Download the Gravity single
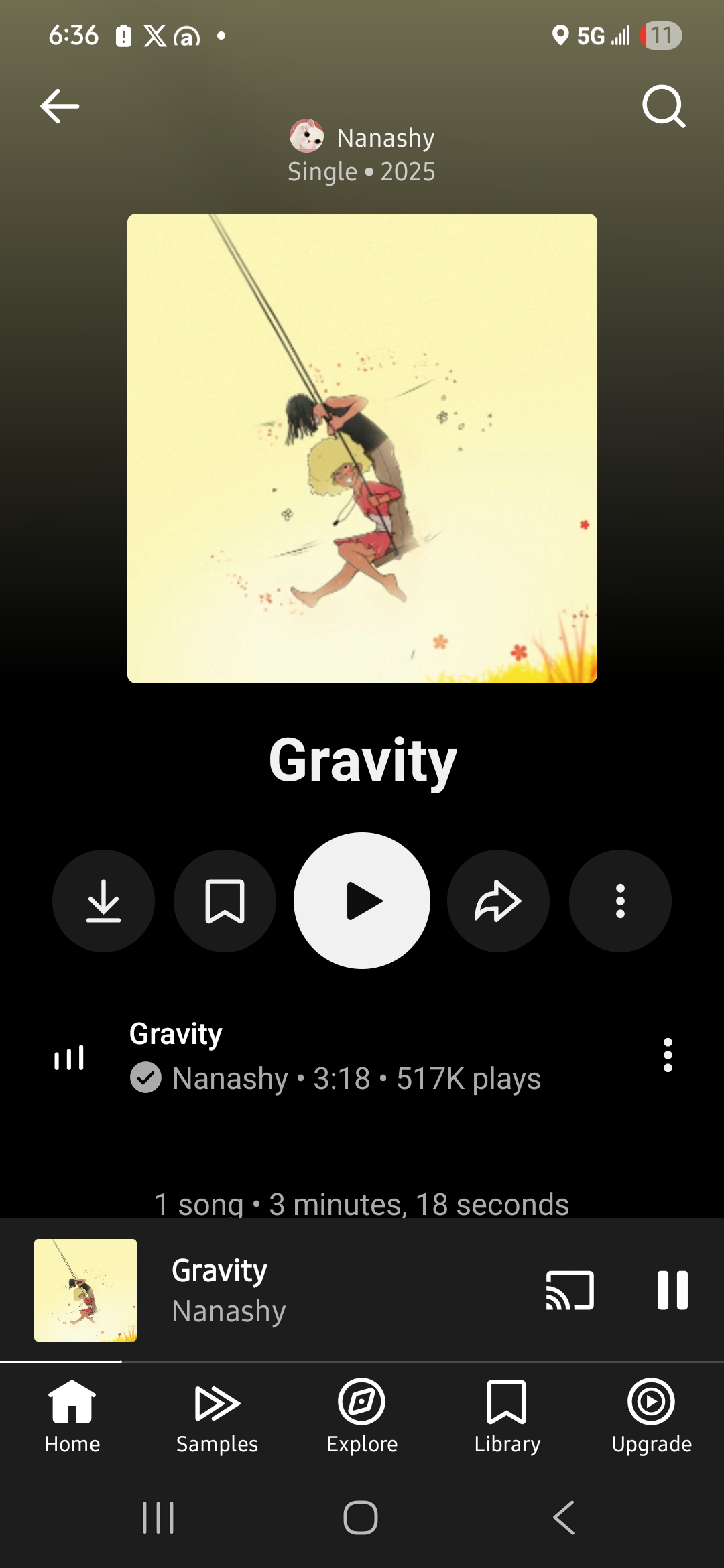This screenshot has height=1568, width=724. click(x=103, y=901)
